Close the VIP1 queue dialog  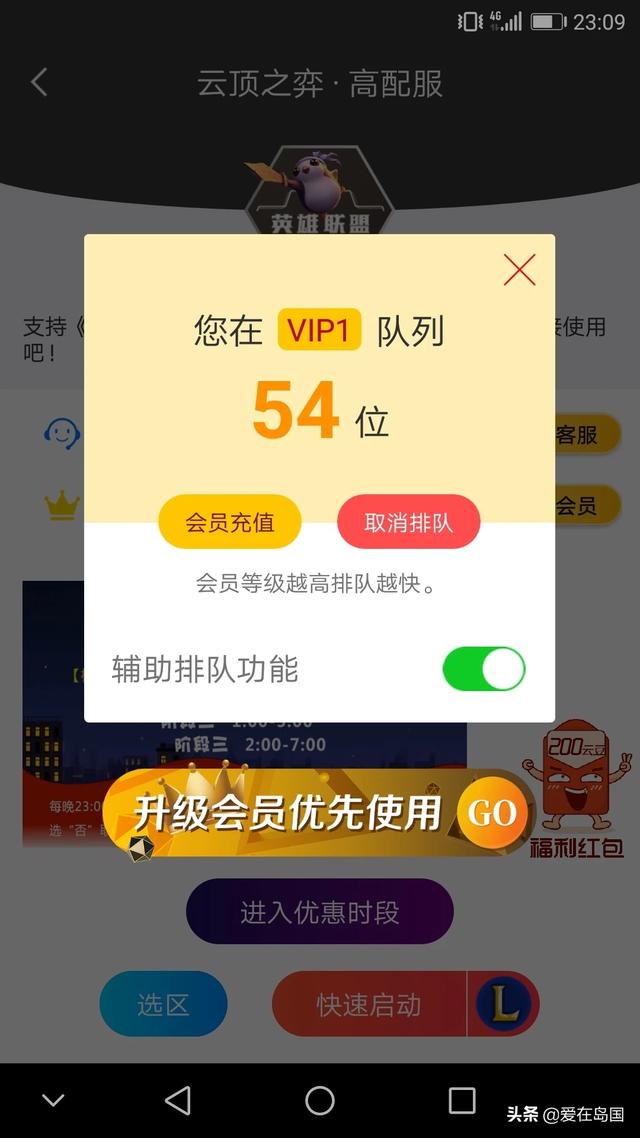519,270
